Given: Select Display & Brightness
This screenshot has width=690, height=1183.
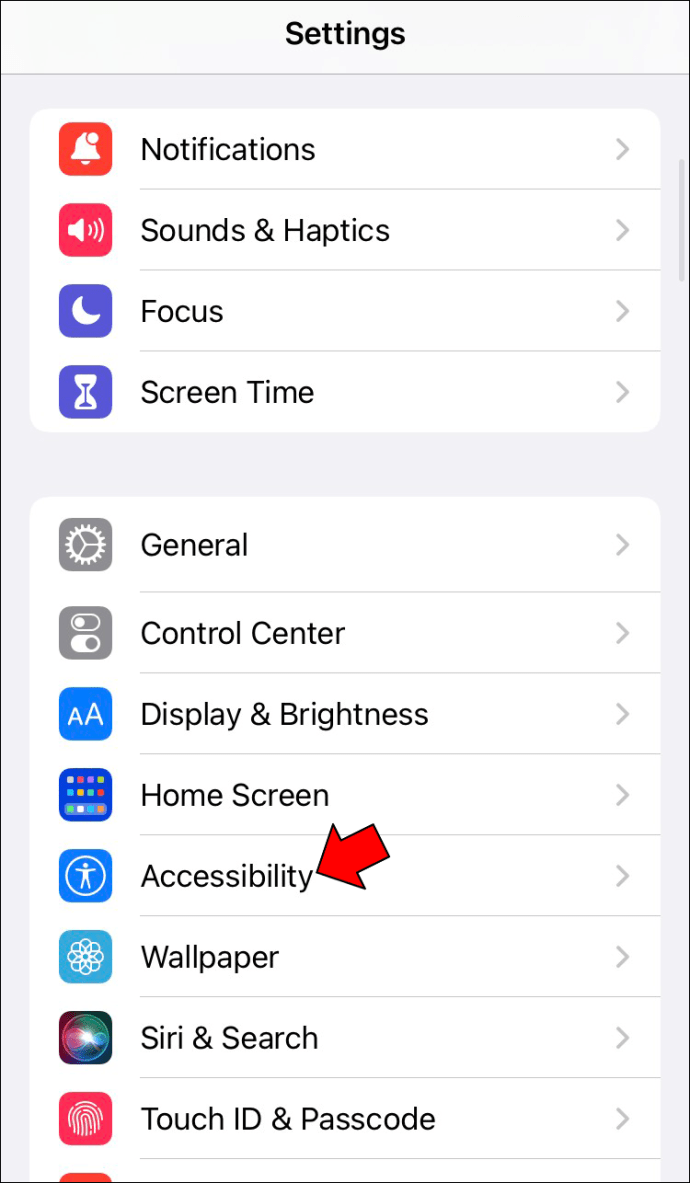Looking at the screenshot, I should pyautogui.click(x=345, y=714).
